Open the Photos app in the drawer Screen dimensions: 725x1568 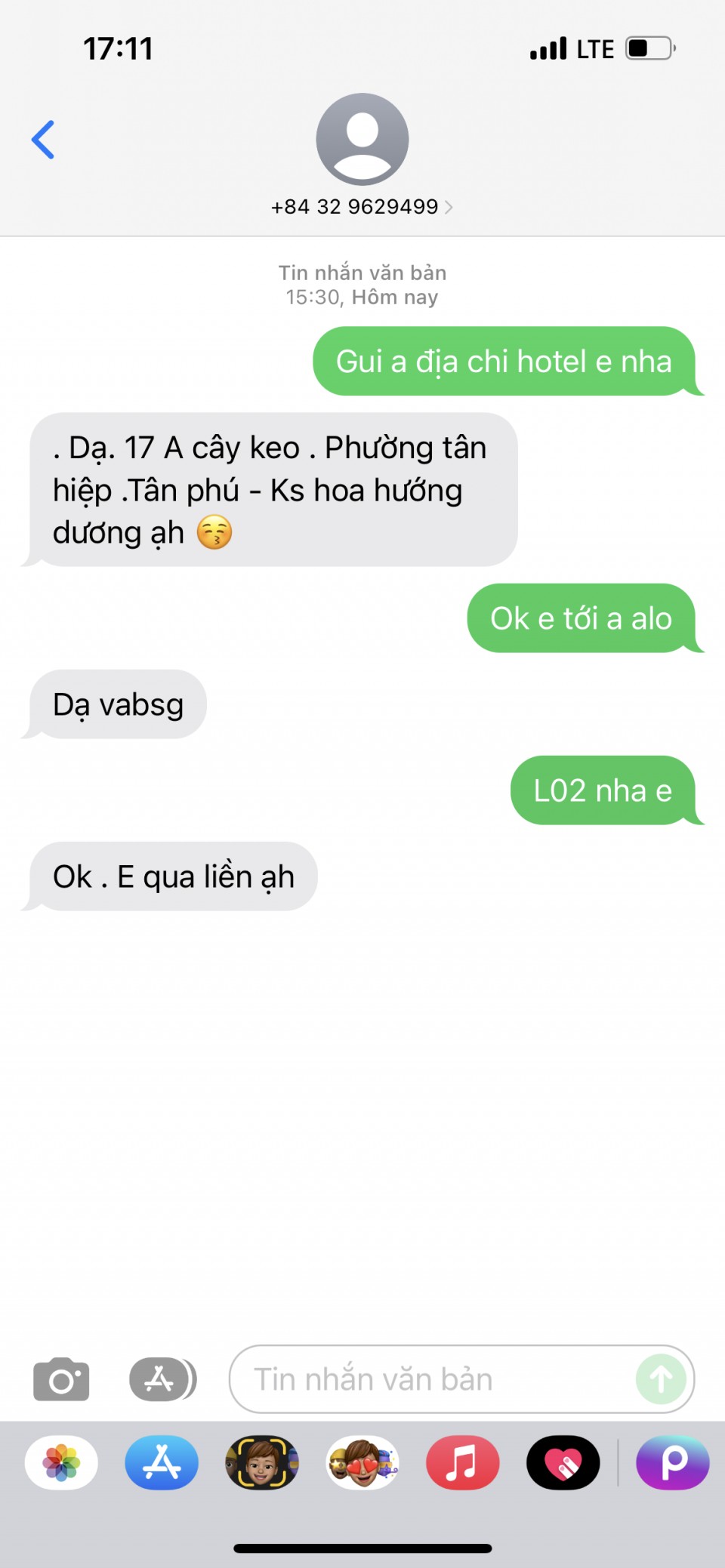(61, 1462)
